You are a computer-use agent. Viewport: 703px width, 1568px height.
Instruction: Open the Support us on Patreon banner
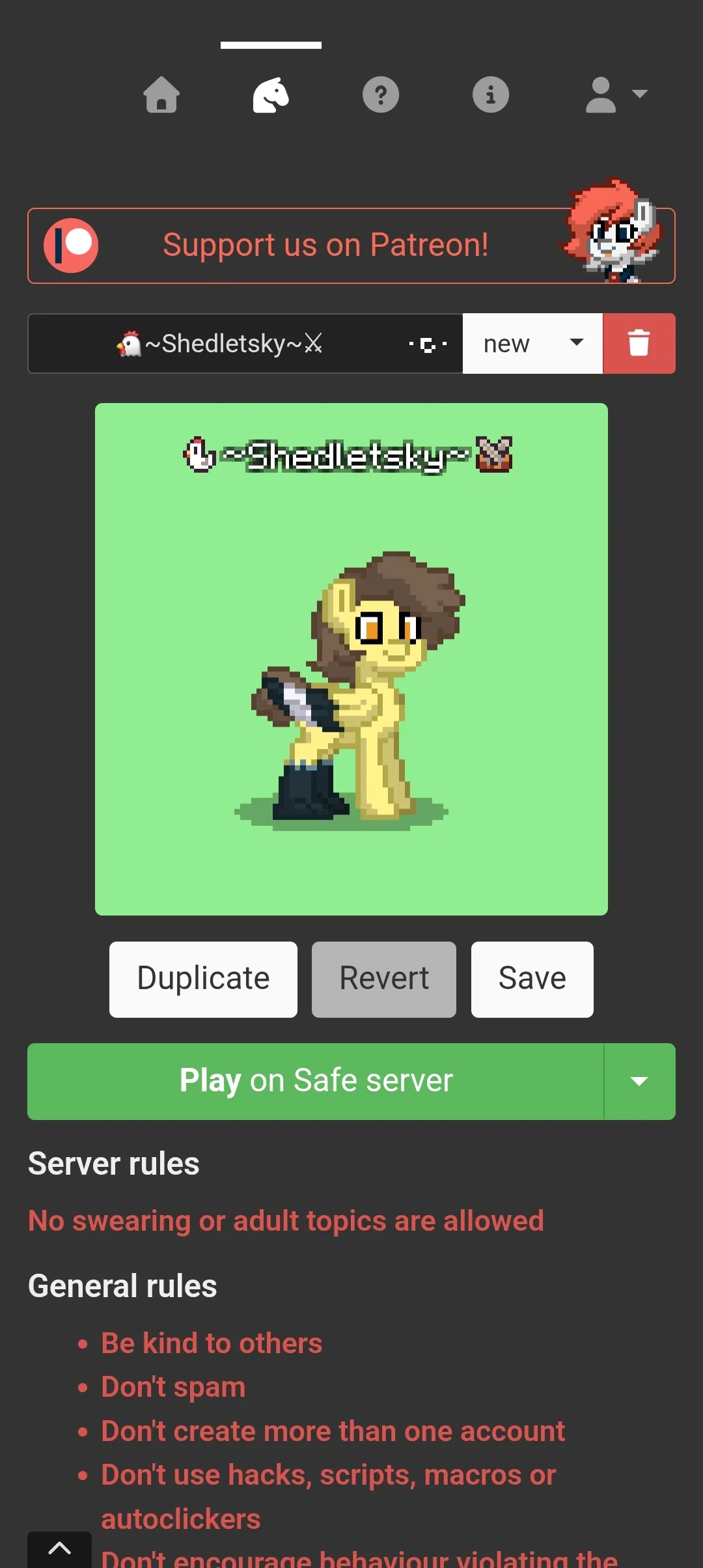point(351,245)
